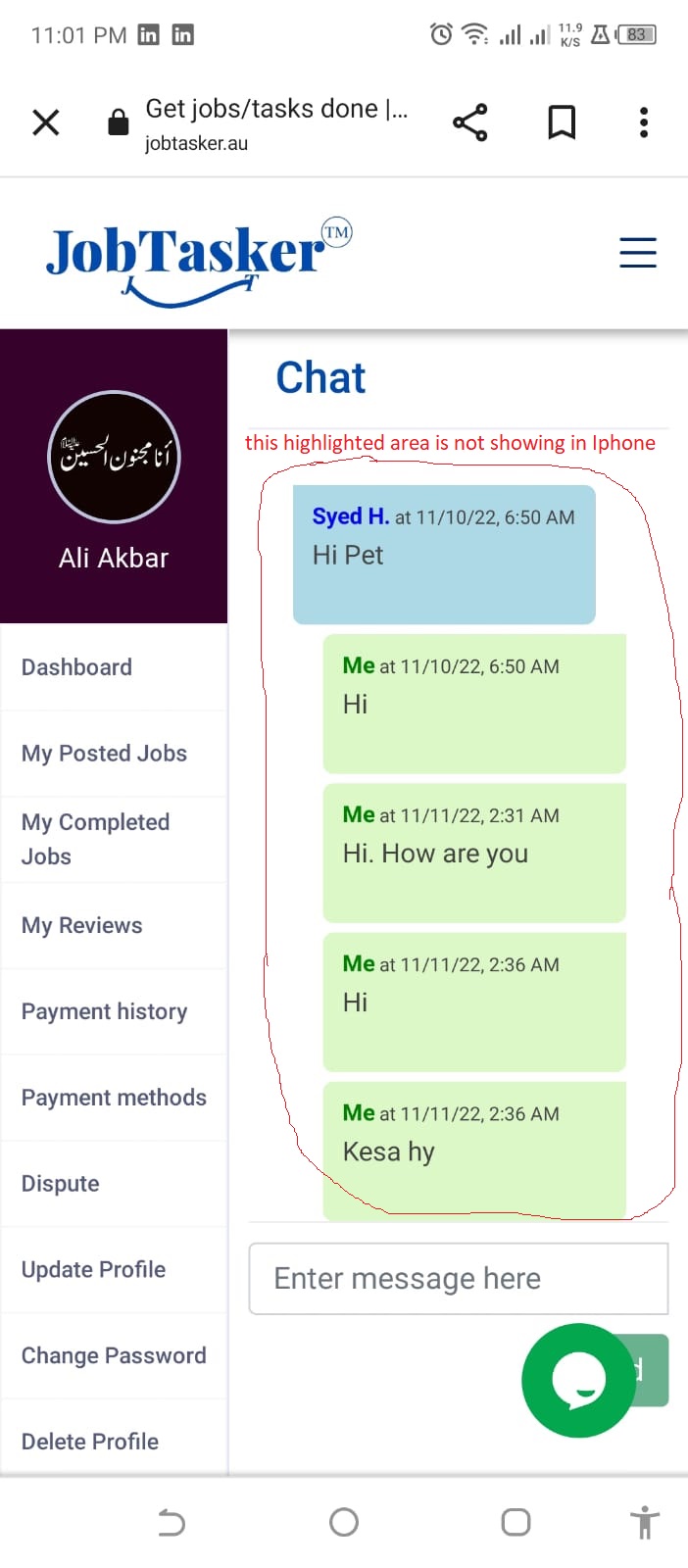Open the hamburger menu
The image size is (688, 1568).
[x=638, y=253]
